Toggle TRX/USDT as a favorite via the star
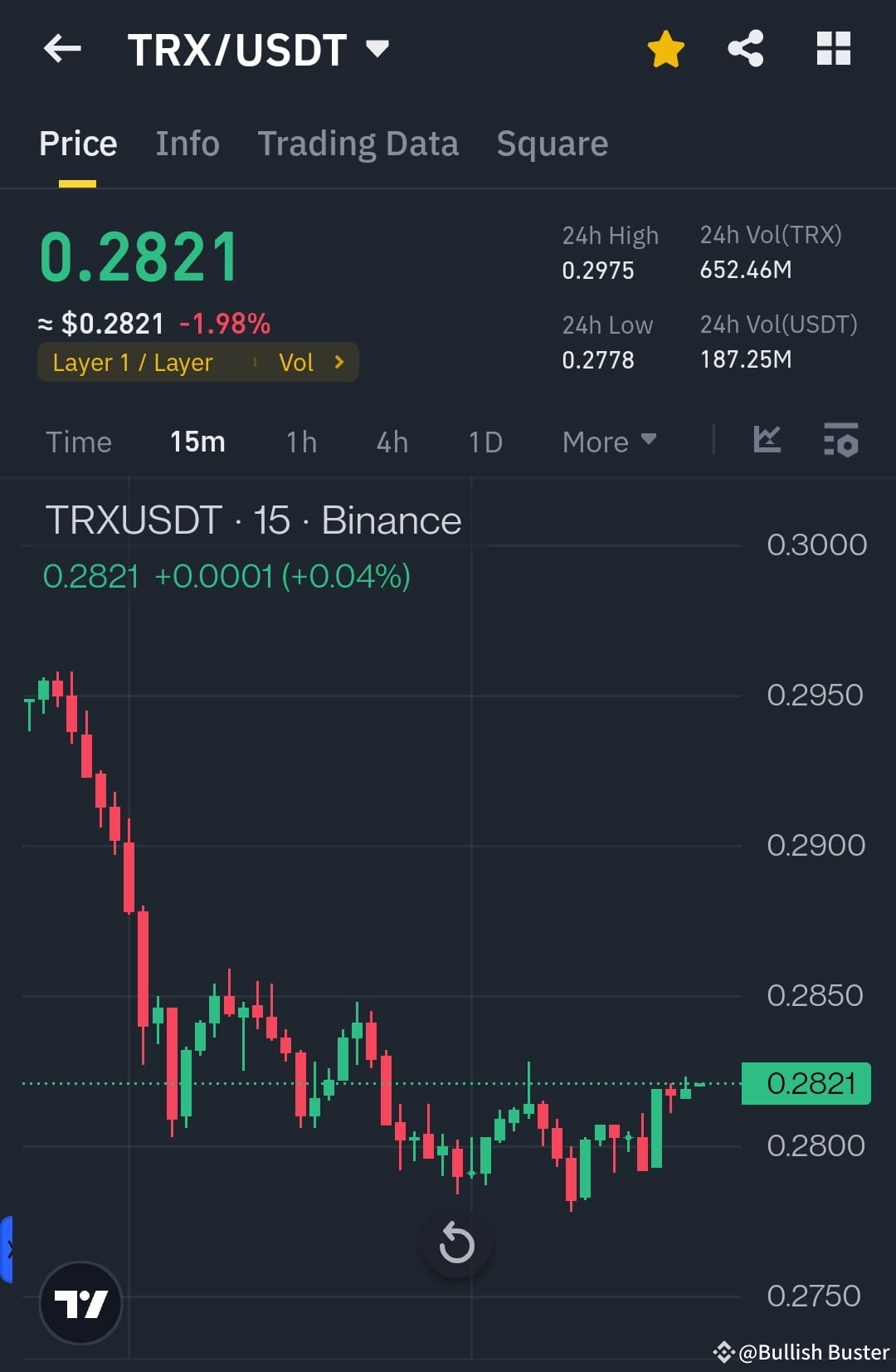Image resolution: width=896 pixels, height=1372 pixels. point(665,49)
